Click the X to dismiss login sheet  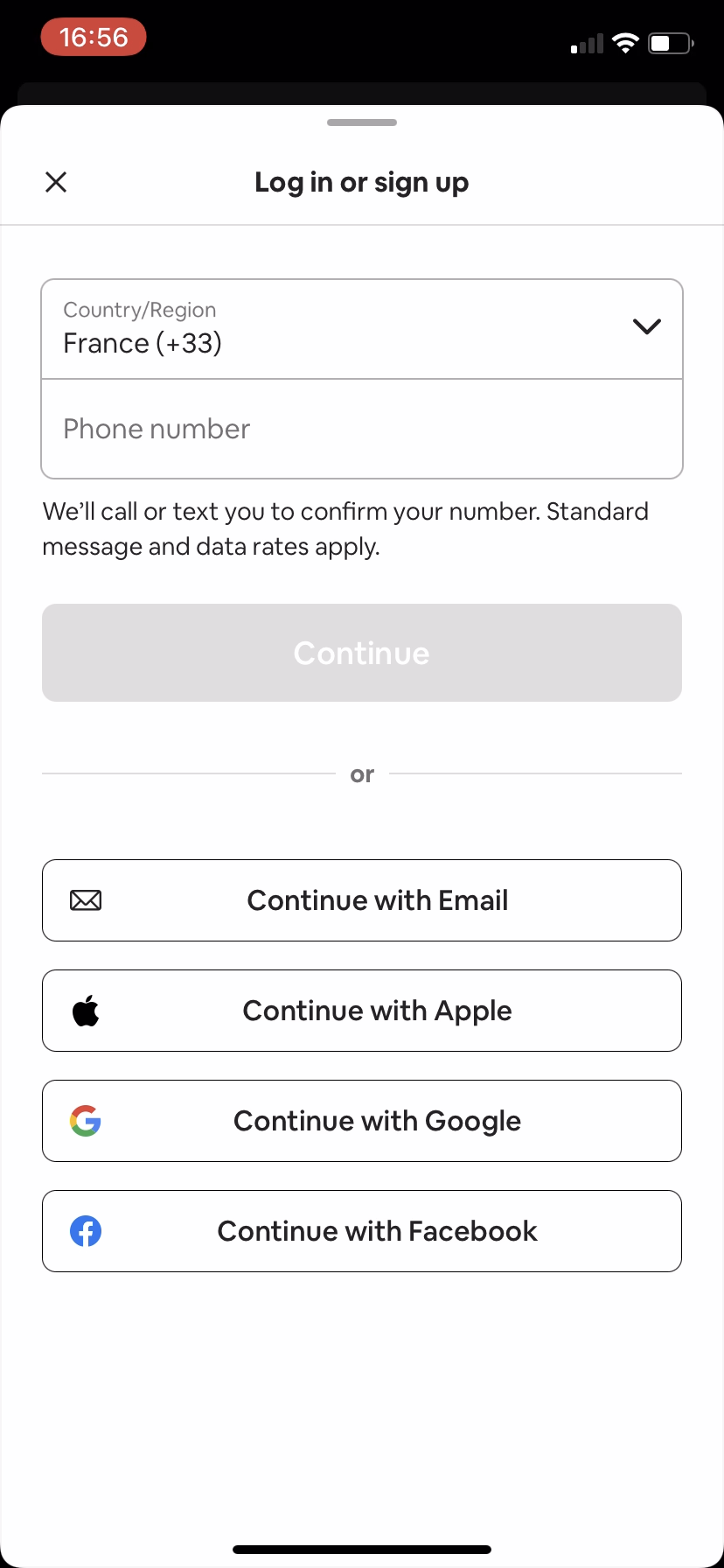point(56,182)
